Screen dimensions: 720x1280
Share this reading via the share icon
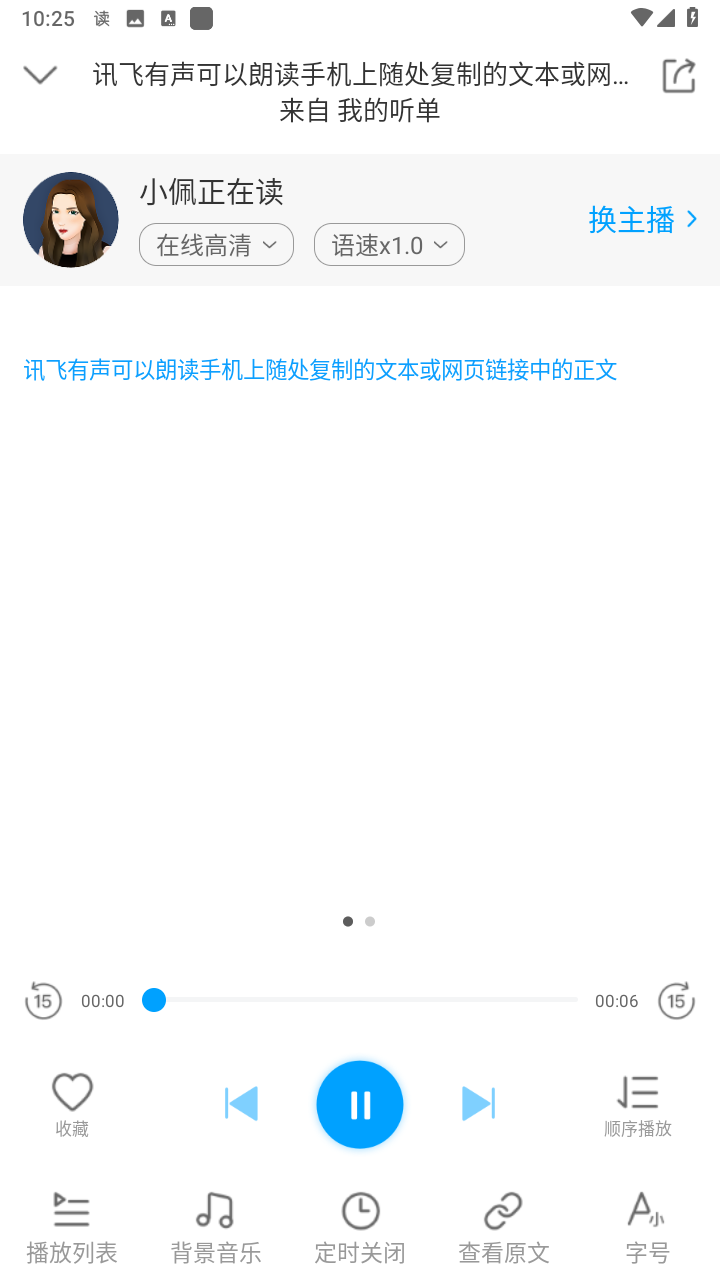pyautogui.click(x=679, y=76)
